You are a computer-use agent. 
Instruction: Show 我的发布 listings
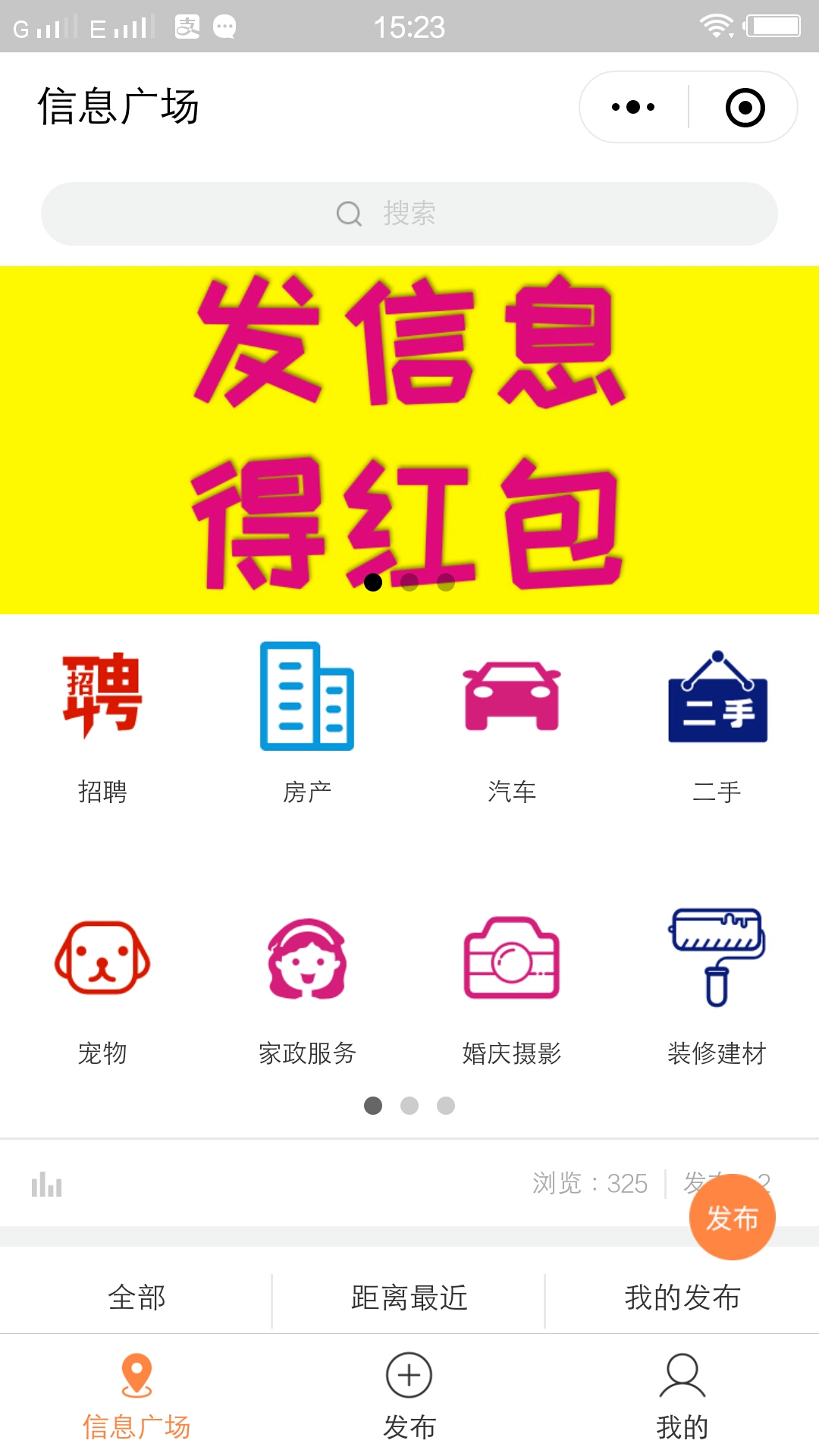[x=682, y=1298]
